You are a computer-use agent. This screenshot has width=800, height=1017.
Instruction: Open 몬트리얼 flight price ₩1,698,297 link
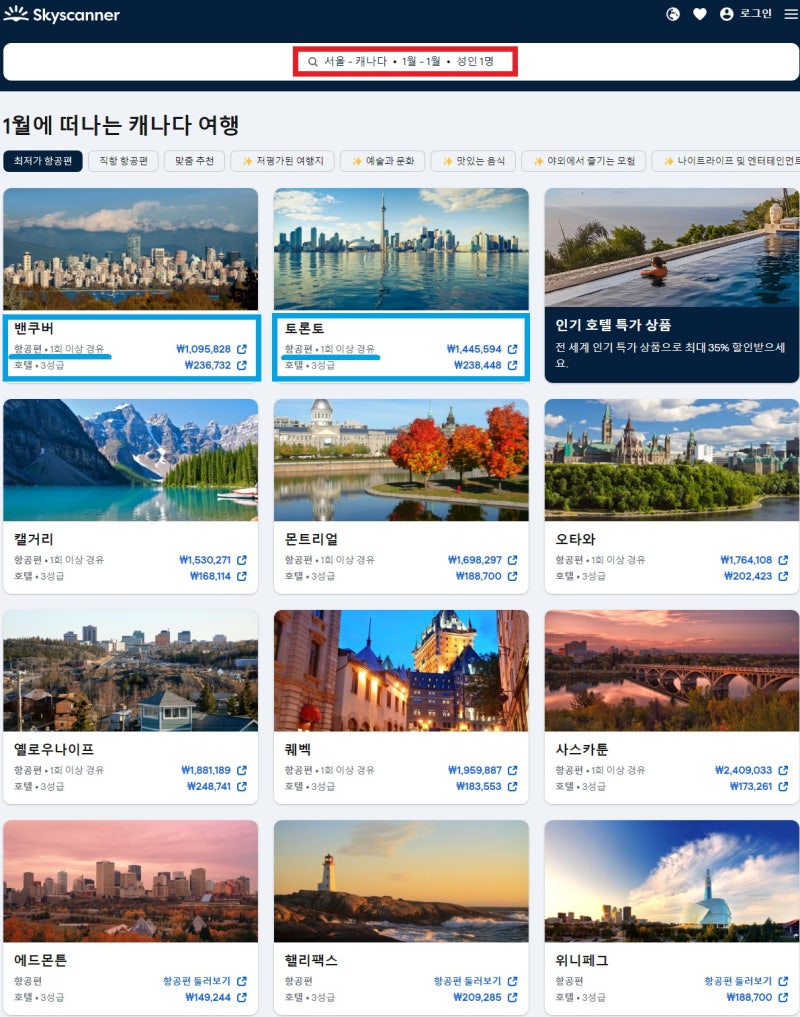point(481,560)
